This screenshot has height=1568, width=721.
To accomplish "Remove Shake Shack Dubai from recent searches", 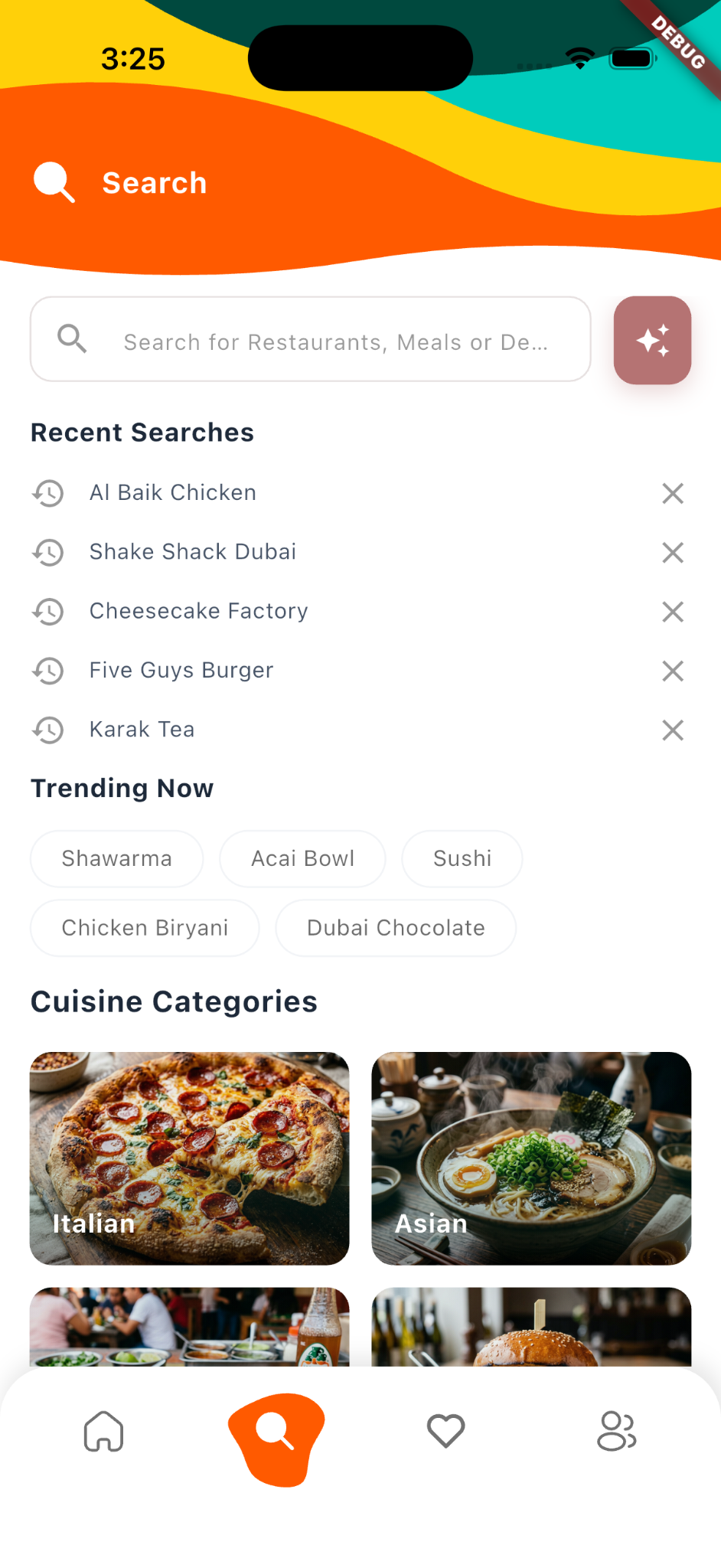I will (x=672, y=552).
